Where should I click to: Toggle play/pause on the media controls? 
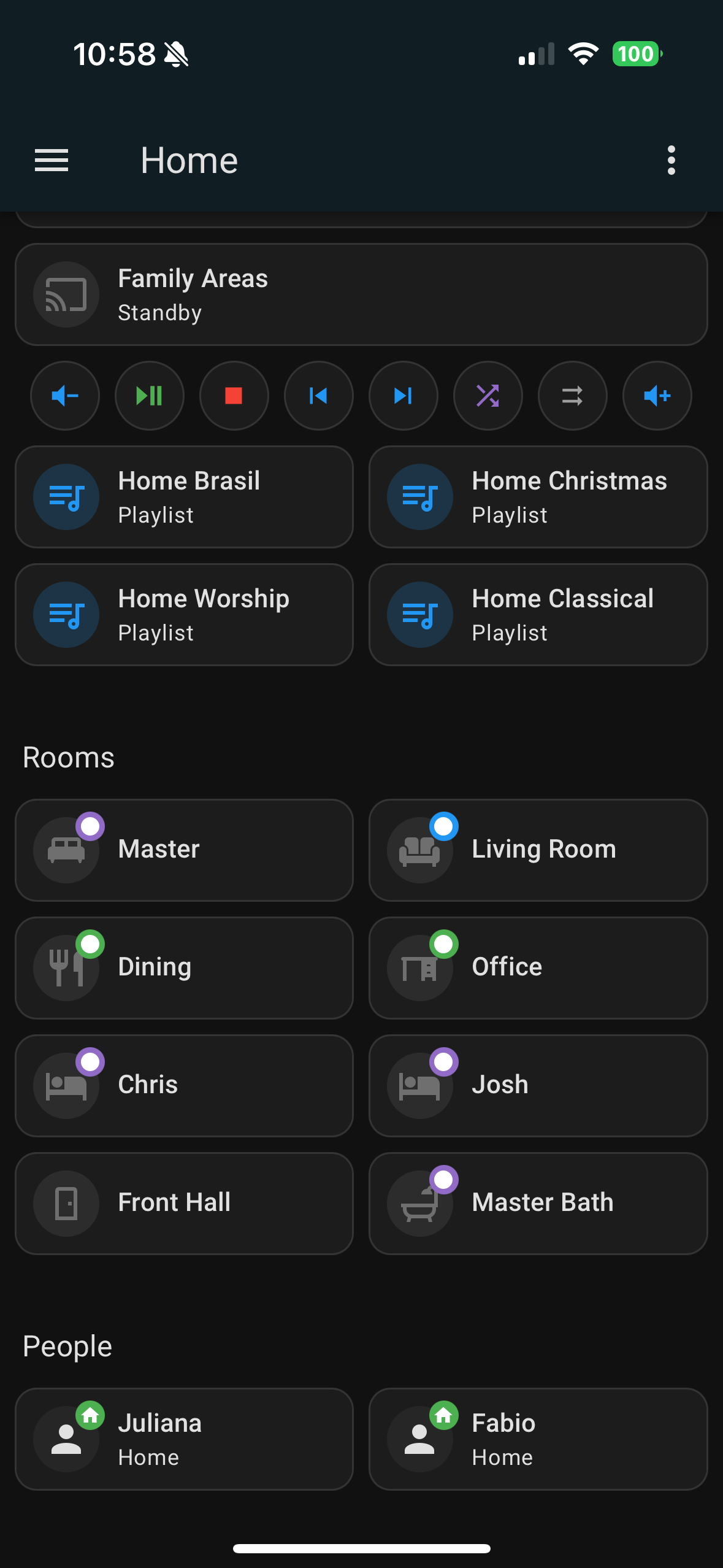[x=150, y=396]
